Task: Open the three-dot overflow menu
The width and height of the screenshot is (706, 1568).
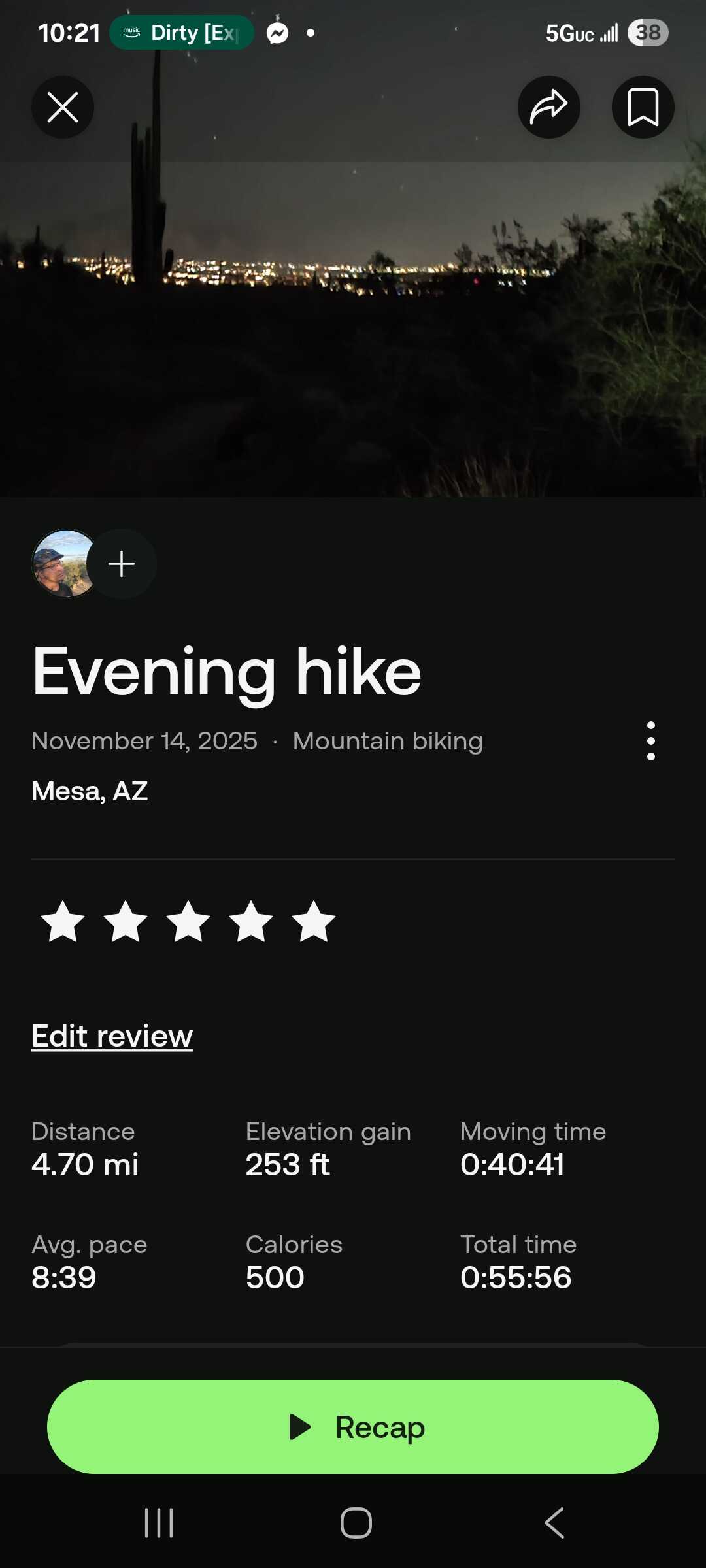Action: [x=650, y=741]
